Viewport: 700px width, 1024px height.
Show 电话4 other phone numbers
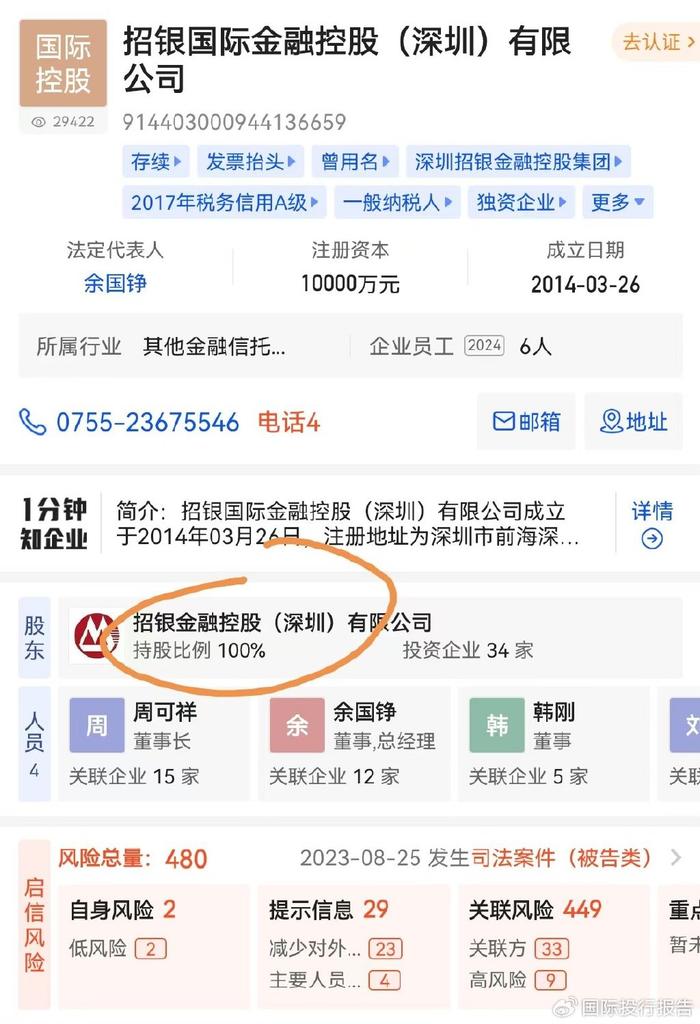[x=288, y=422]
